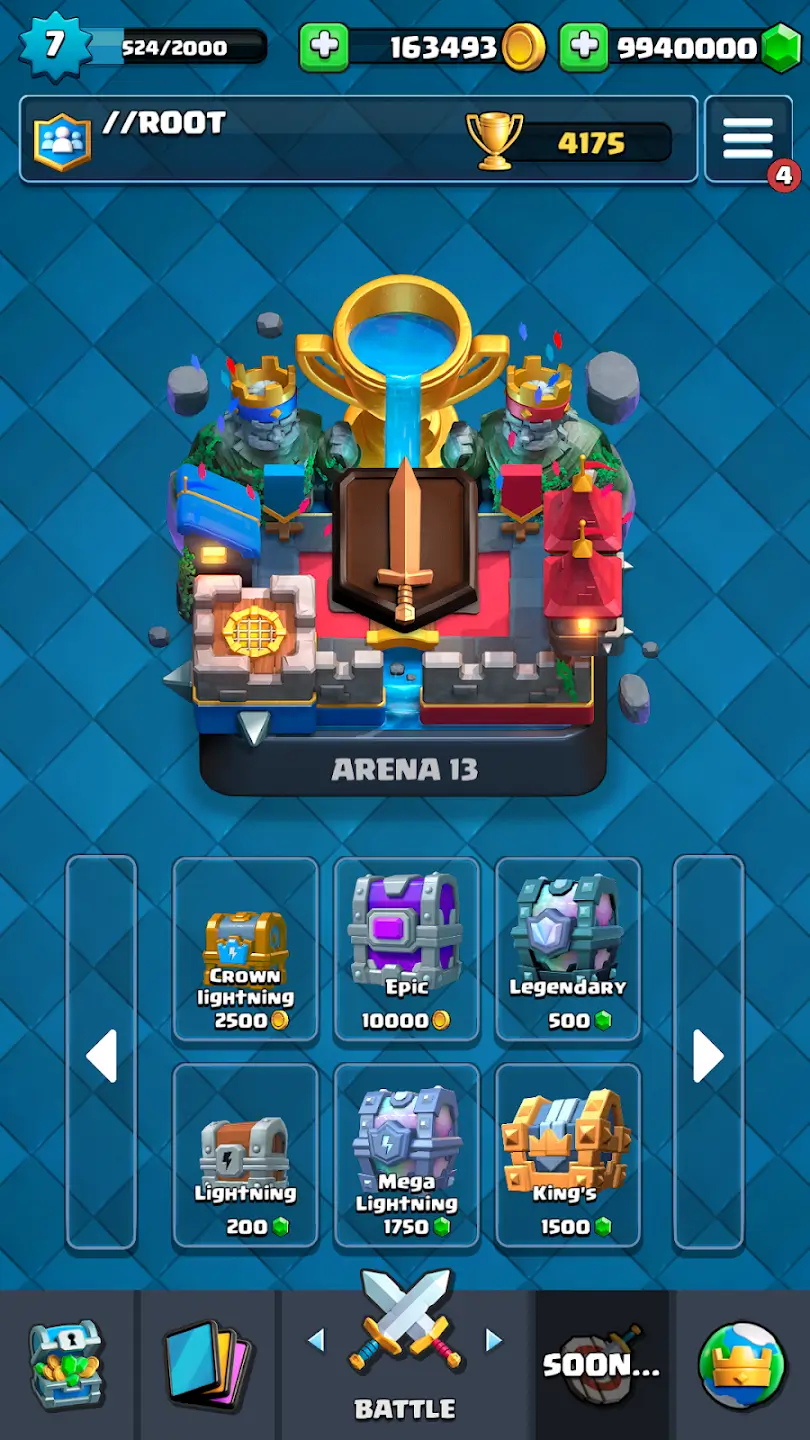Open the Soon... tab
810x1440 pixels.
[x=602, y=1365]
